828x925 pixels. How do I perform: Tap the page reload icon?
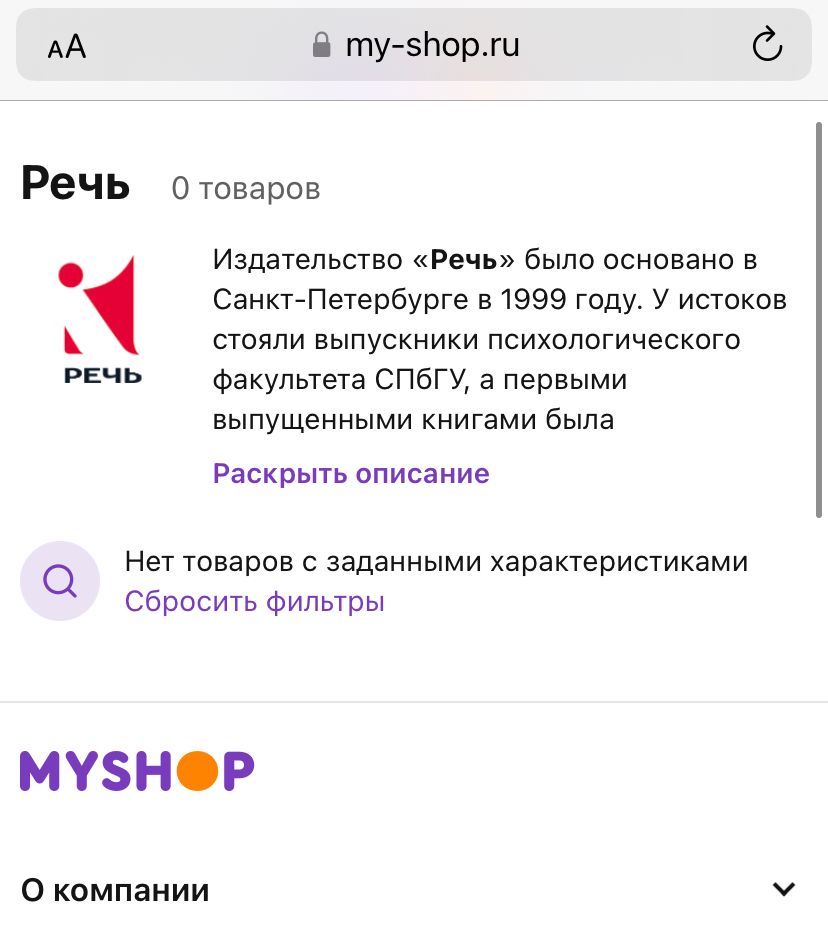point(767,44)
